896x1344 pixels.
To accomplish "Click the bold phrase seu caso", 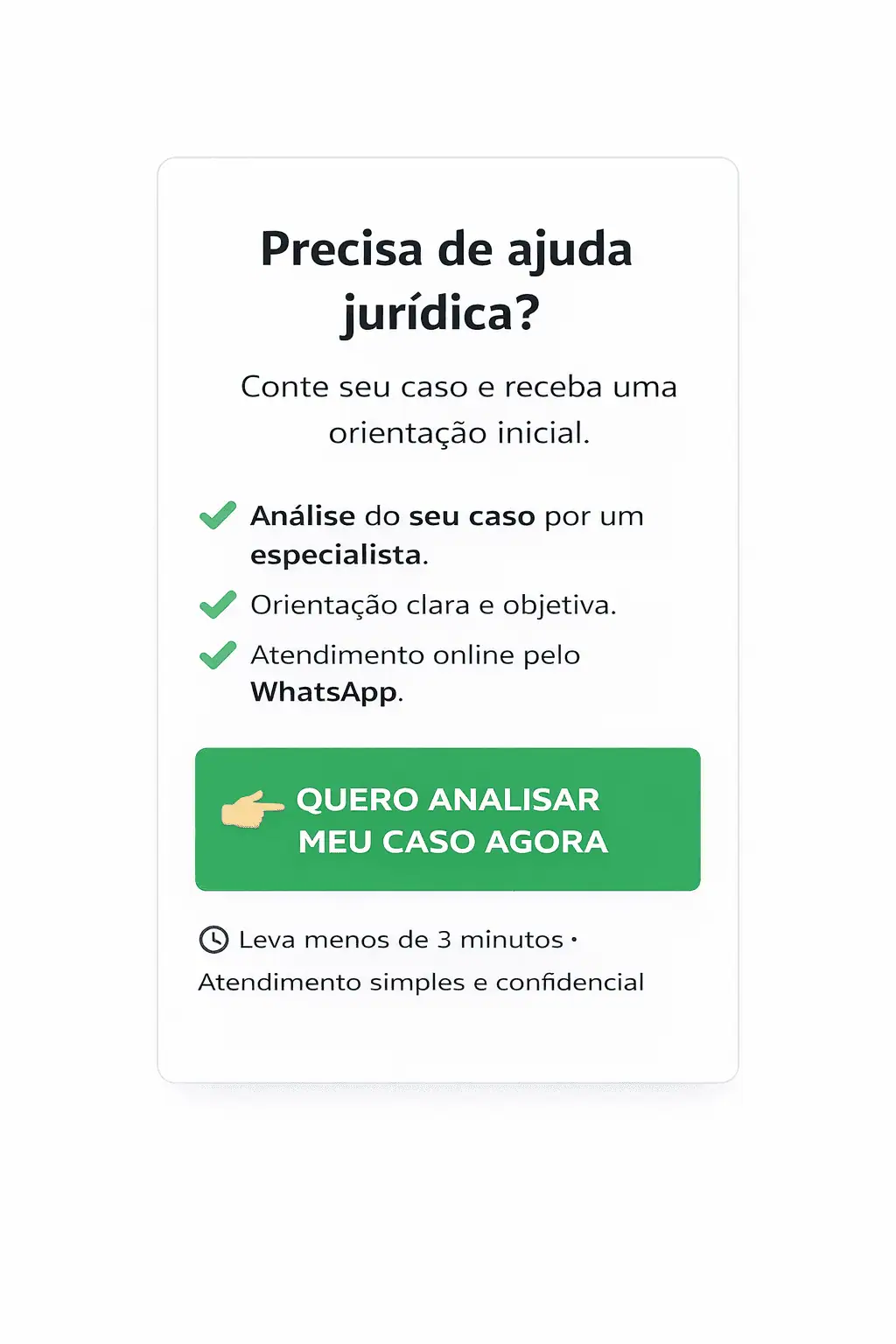I will [x=472, y=515].
